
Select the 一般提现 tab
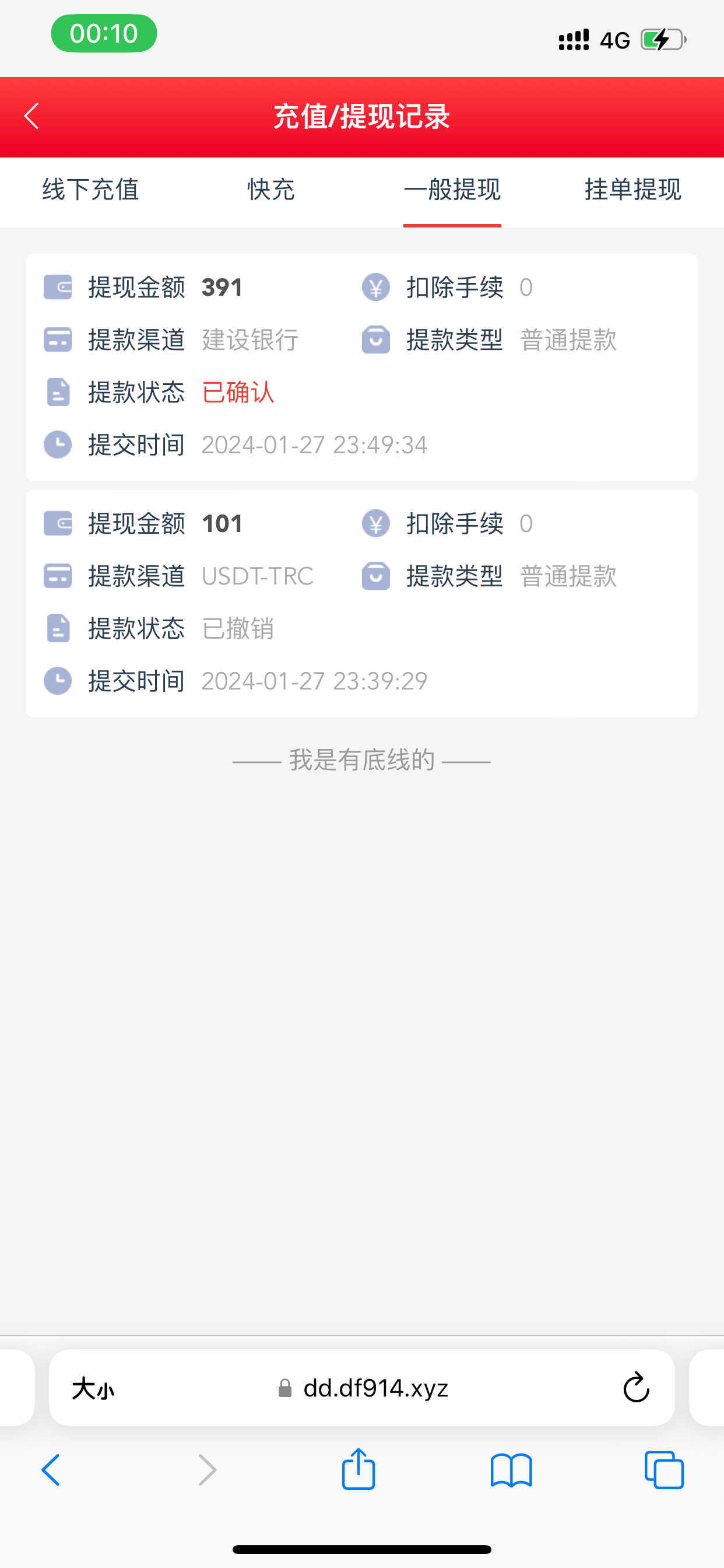tap(452, 190)
